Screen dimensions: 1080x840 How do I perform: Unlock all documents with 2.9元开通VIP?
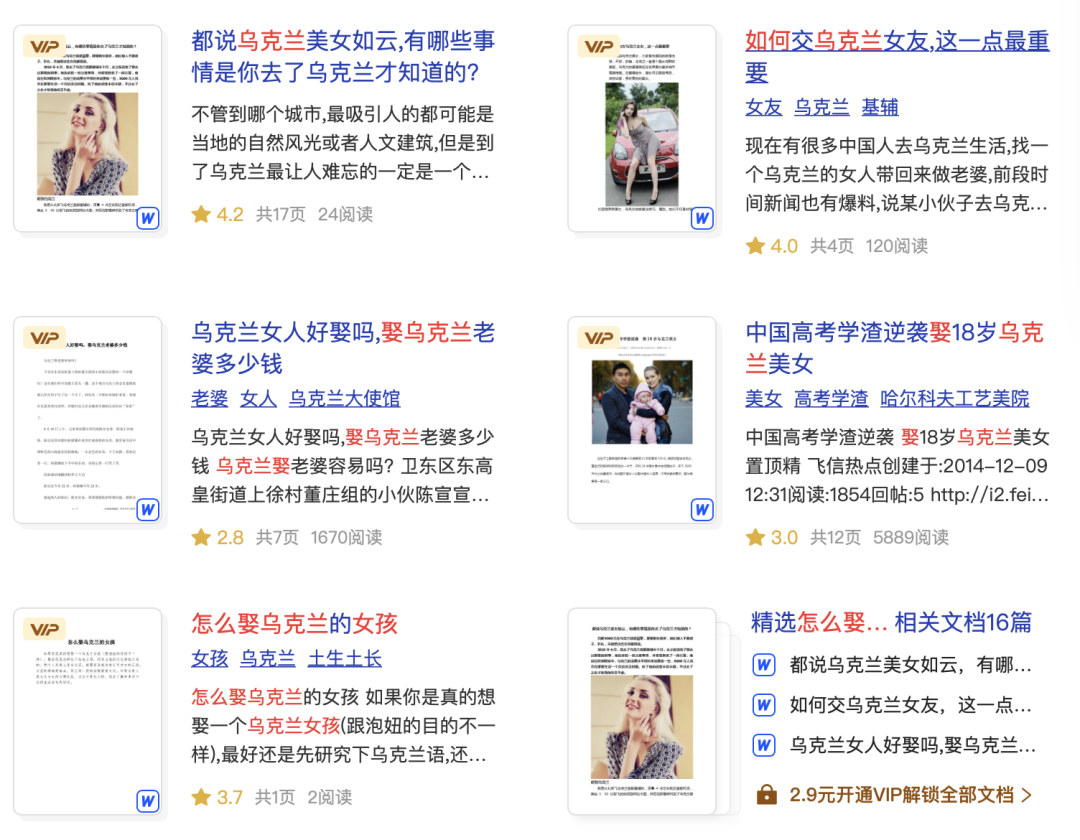tap(894, 795)
